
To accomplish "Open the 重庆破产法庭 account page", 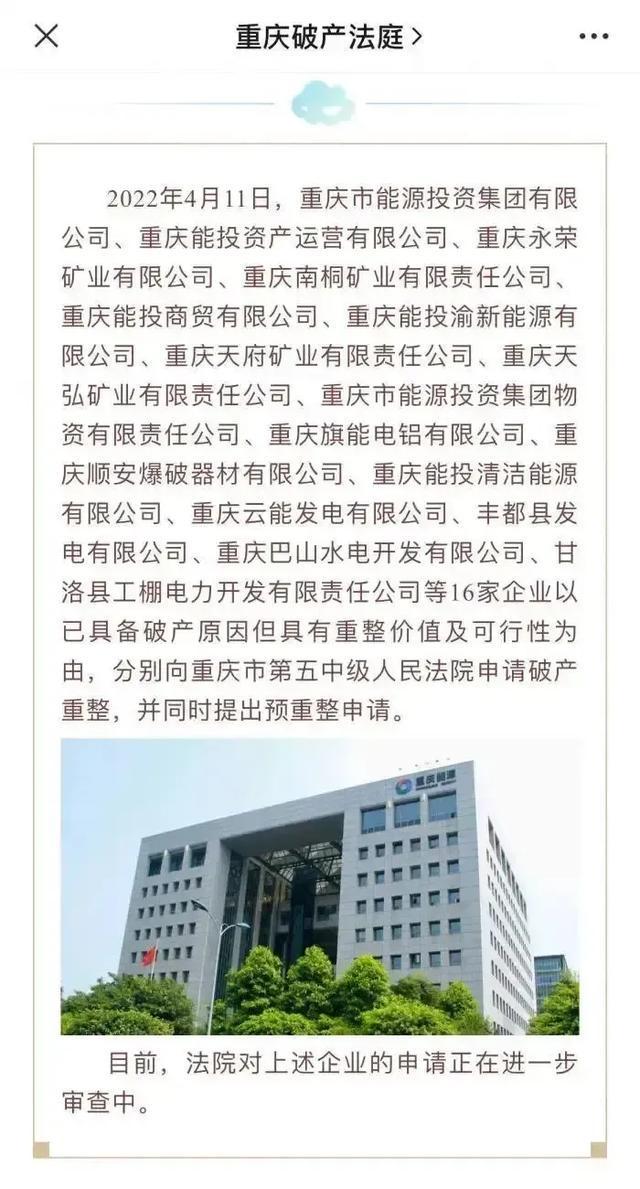I will click(x=328, y=36).
